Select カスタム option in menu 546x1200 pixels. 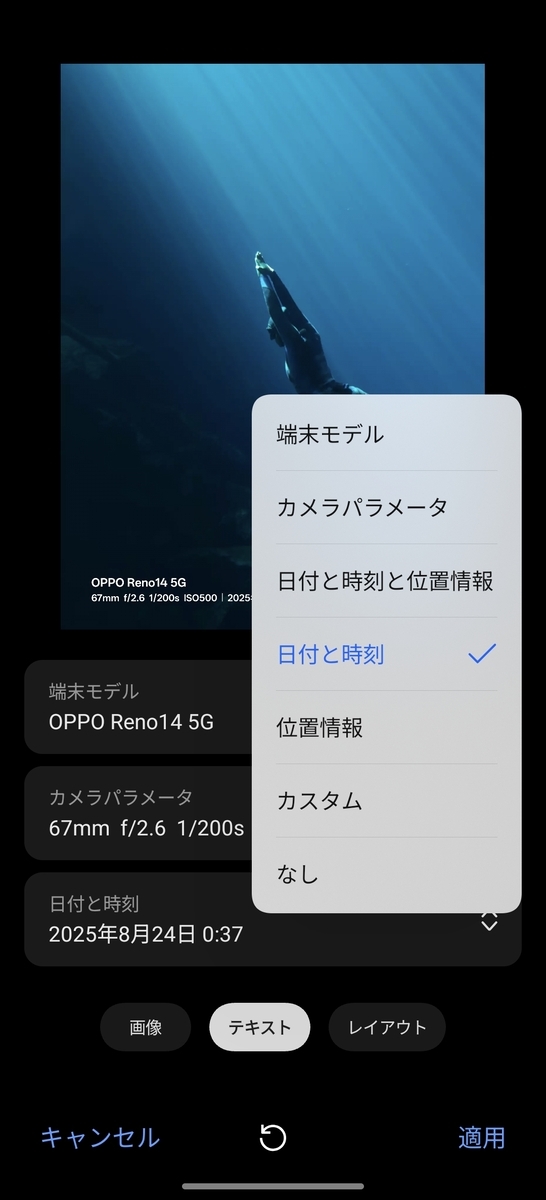tap(386, 800)
